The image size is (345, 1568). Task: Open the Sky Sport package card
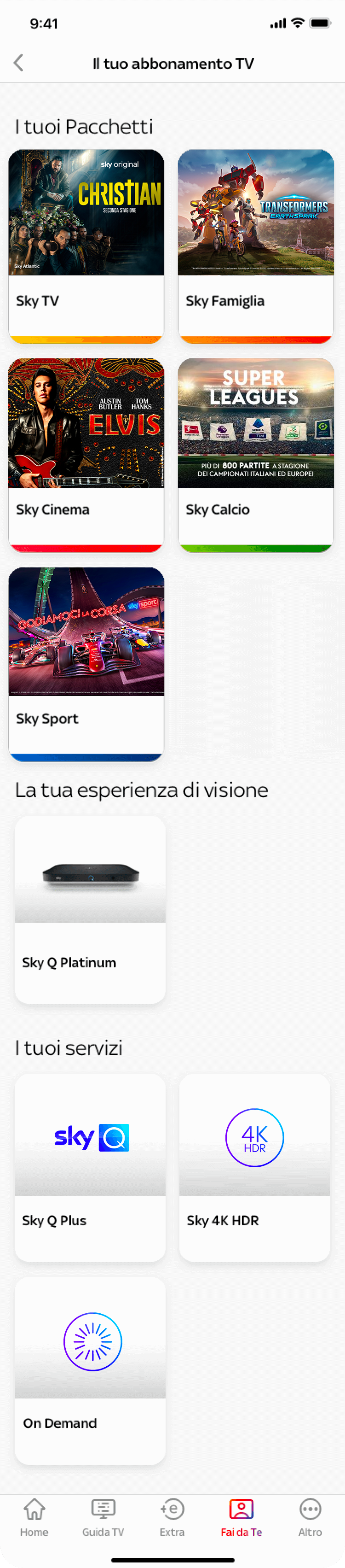click(86, 663)
